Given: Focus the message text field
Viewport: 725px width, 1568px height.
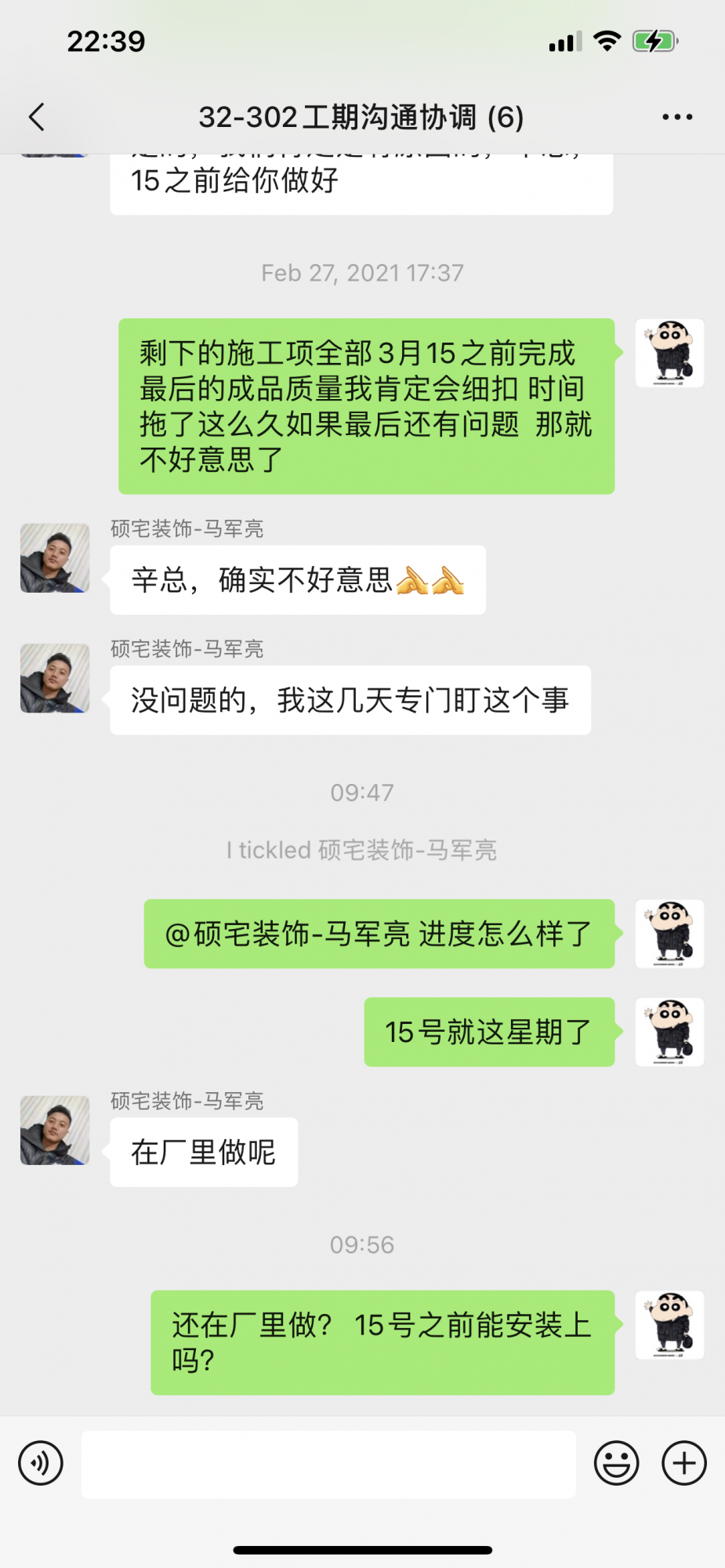Looking at the screenshot, I should pyautogui.click(x=328, y=1464).
